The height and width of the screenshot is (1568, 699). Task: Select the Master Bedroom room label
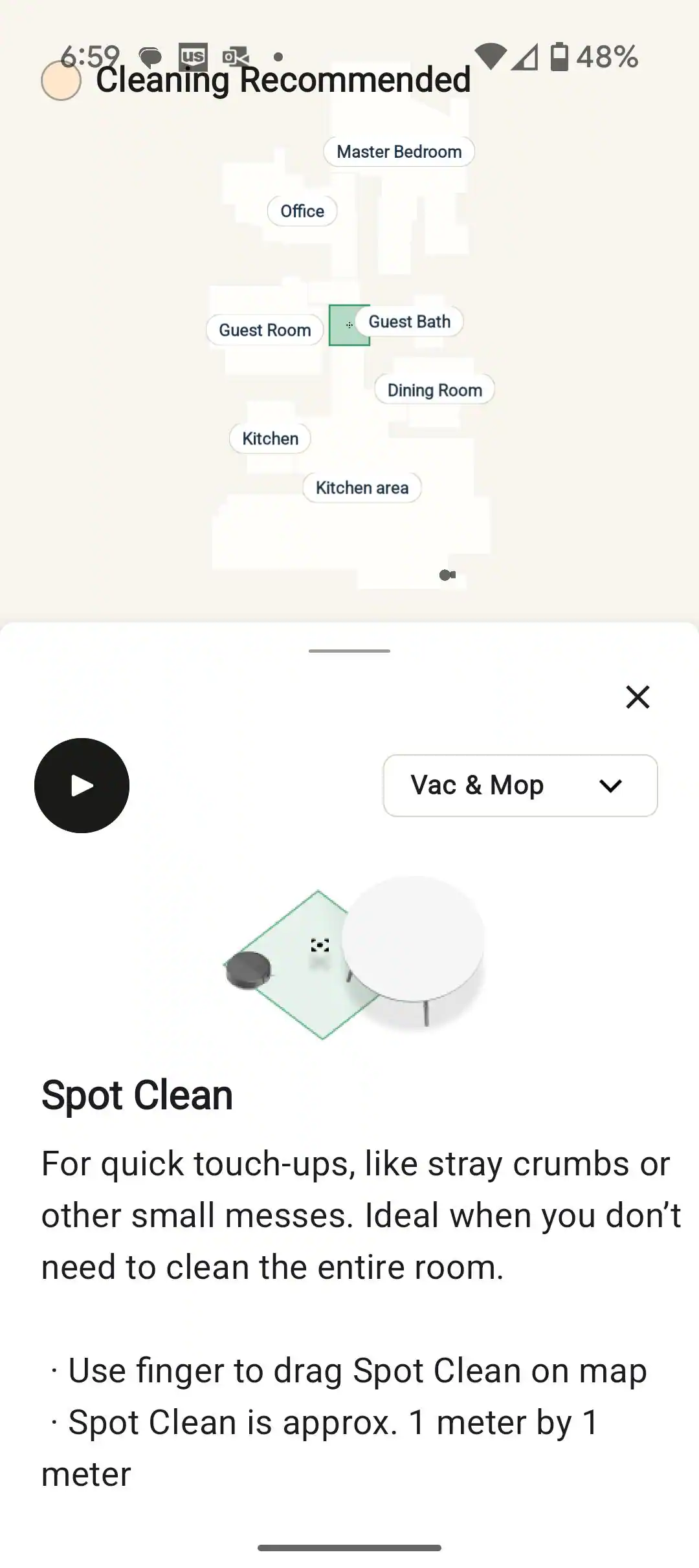399,151
